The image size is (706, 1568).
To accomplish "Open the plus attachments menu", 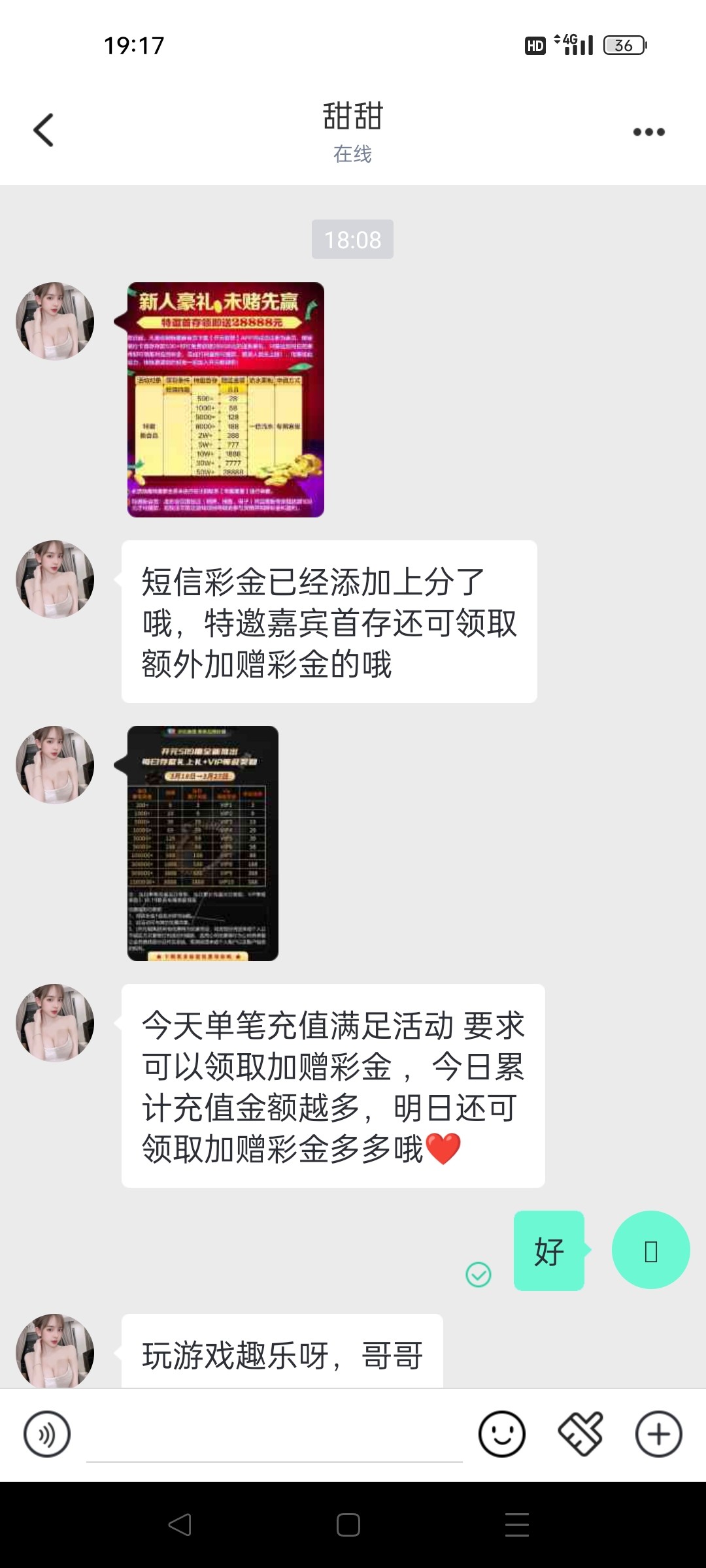I will click(x=658, y=1434).
